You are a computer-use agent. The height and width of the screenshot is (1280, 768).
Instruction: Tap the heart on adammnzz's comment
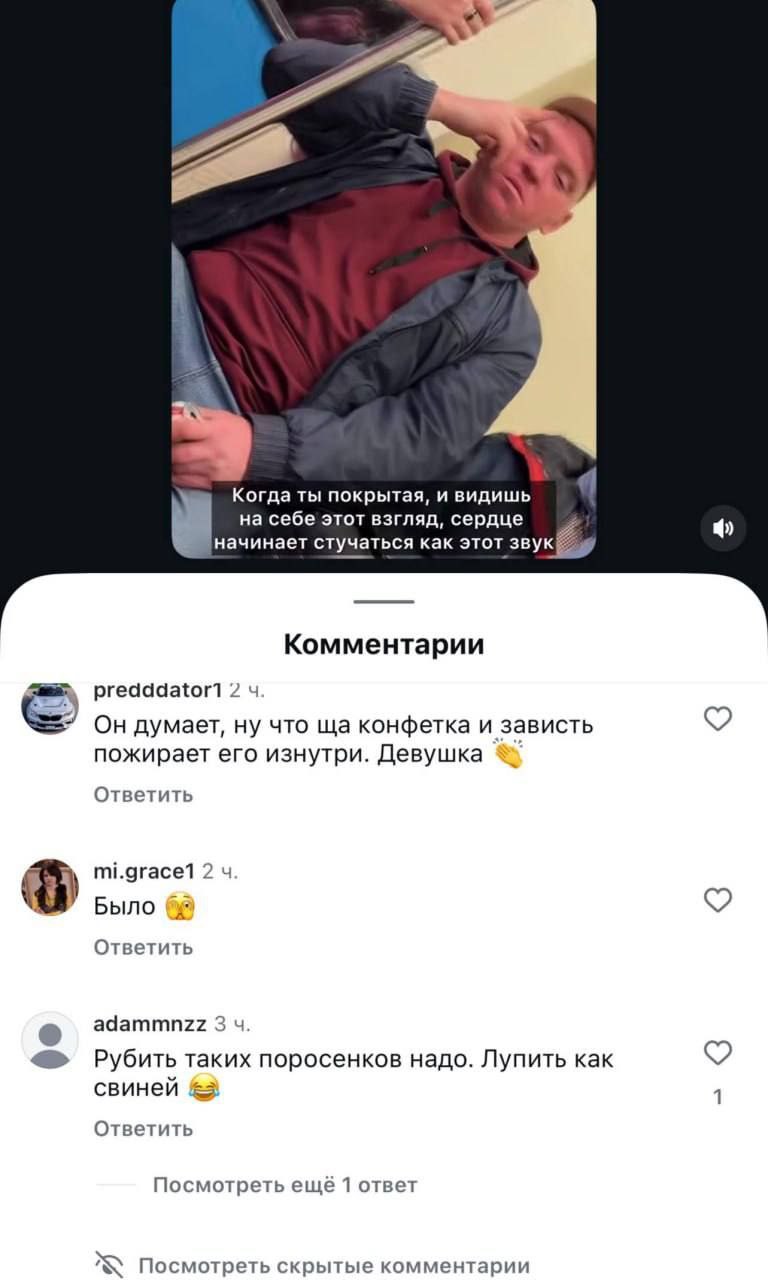point(717,1053)
